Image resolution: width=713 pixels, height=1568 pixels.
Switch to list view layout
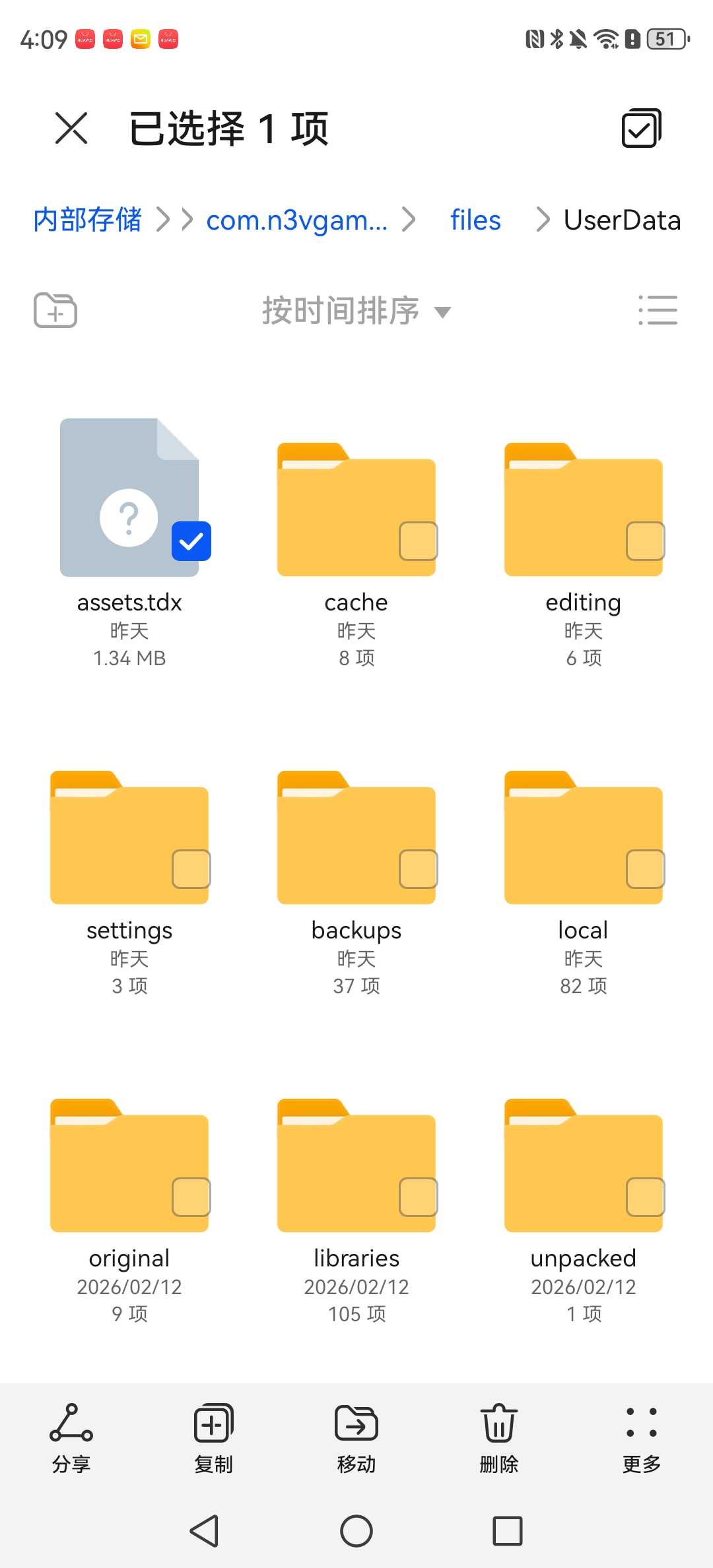pyautogui.click(x=658, y=310)
